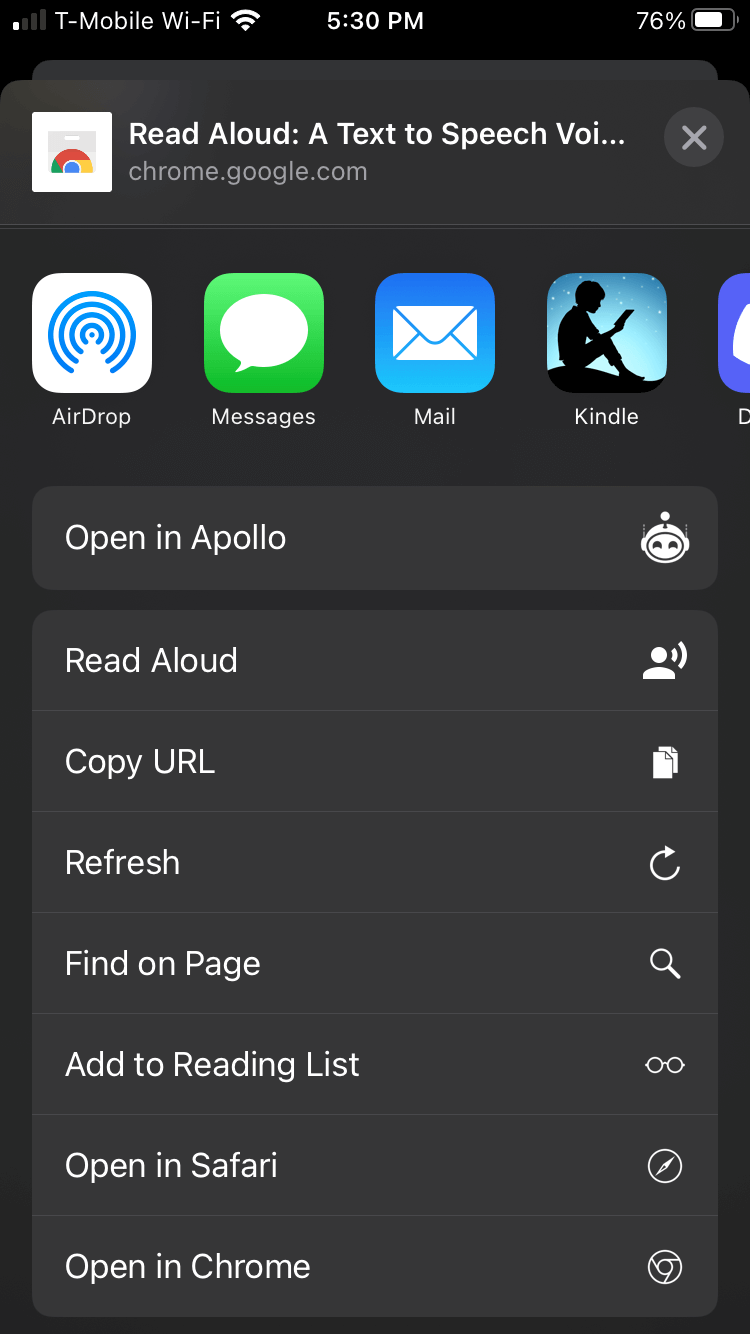Add to Reading List
The width and height of the screenshot is (750, 1334).
[x=375, y=1065]
